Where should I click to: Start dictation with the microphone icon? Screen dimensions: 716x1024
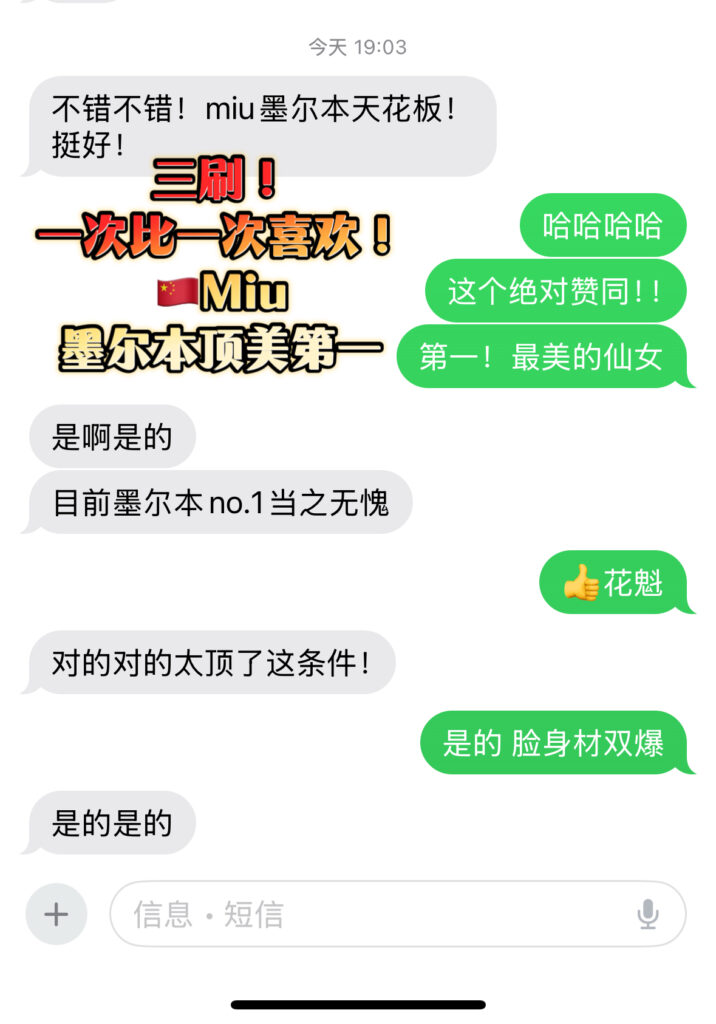pos(648,914)
